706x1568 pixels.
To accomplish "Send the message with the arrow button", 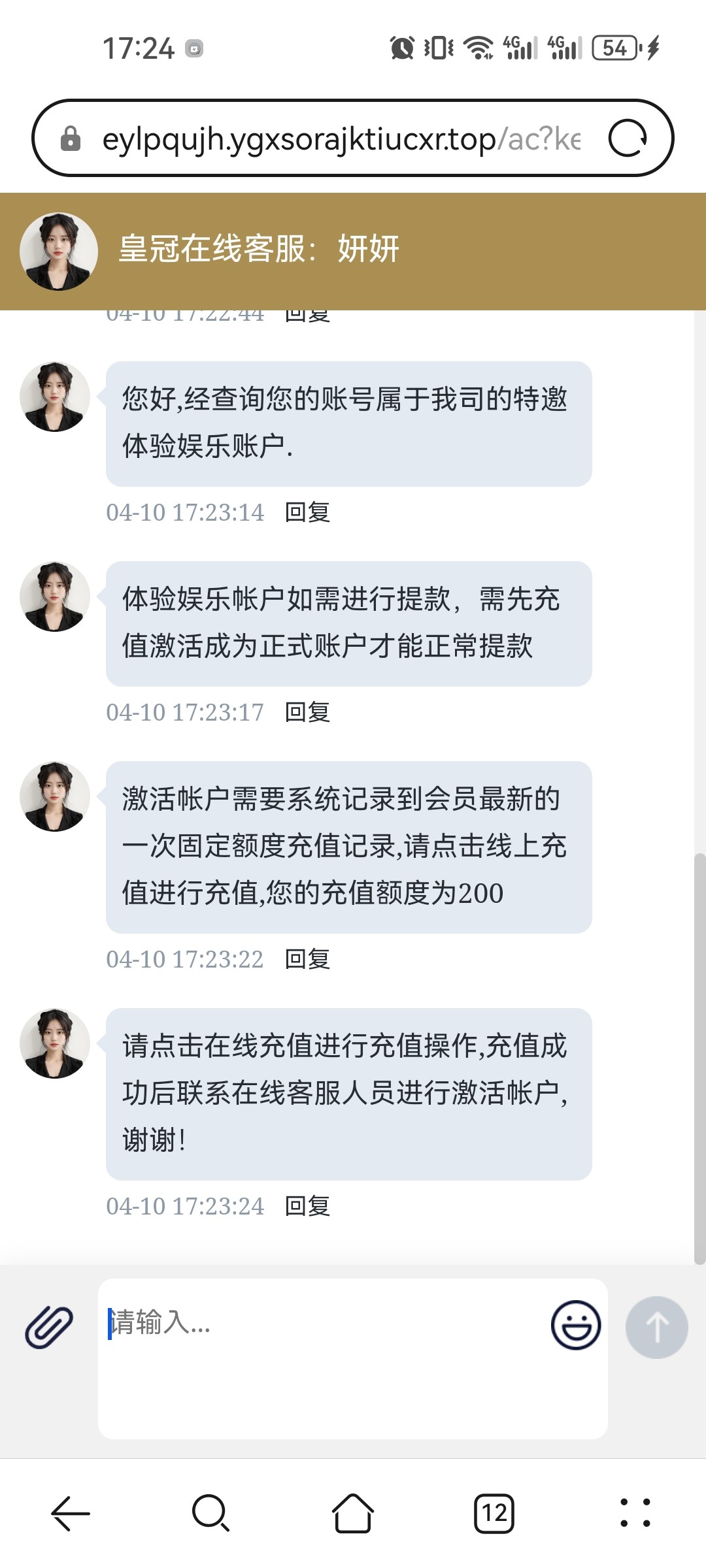I will (x=656, y=1327).
